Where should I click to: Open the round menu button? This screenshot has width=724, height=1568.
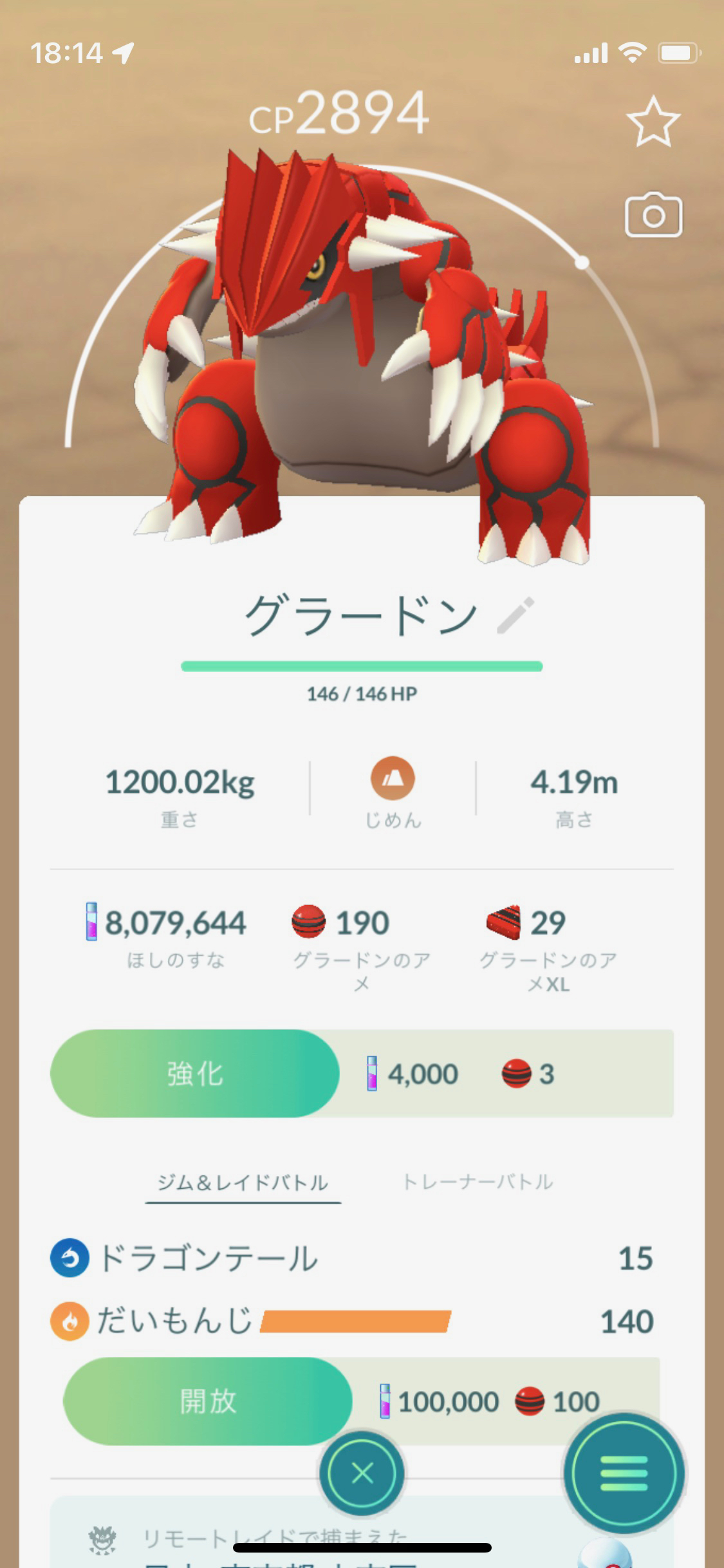623,1472
